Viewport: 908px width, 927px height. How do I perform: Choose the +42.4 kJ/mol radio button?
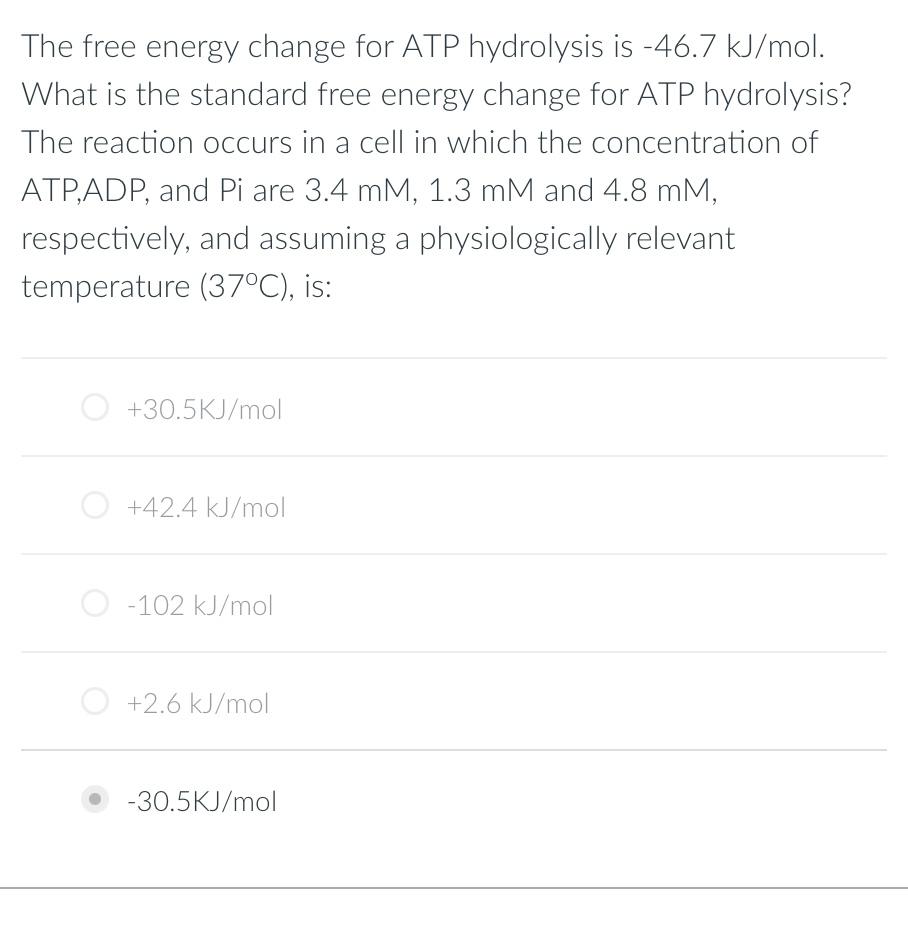(x=96, y=506)
